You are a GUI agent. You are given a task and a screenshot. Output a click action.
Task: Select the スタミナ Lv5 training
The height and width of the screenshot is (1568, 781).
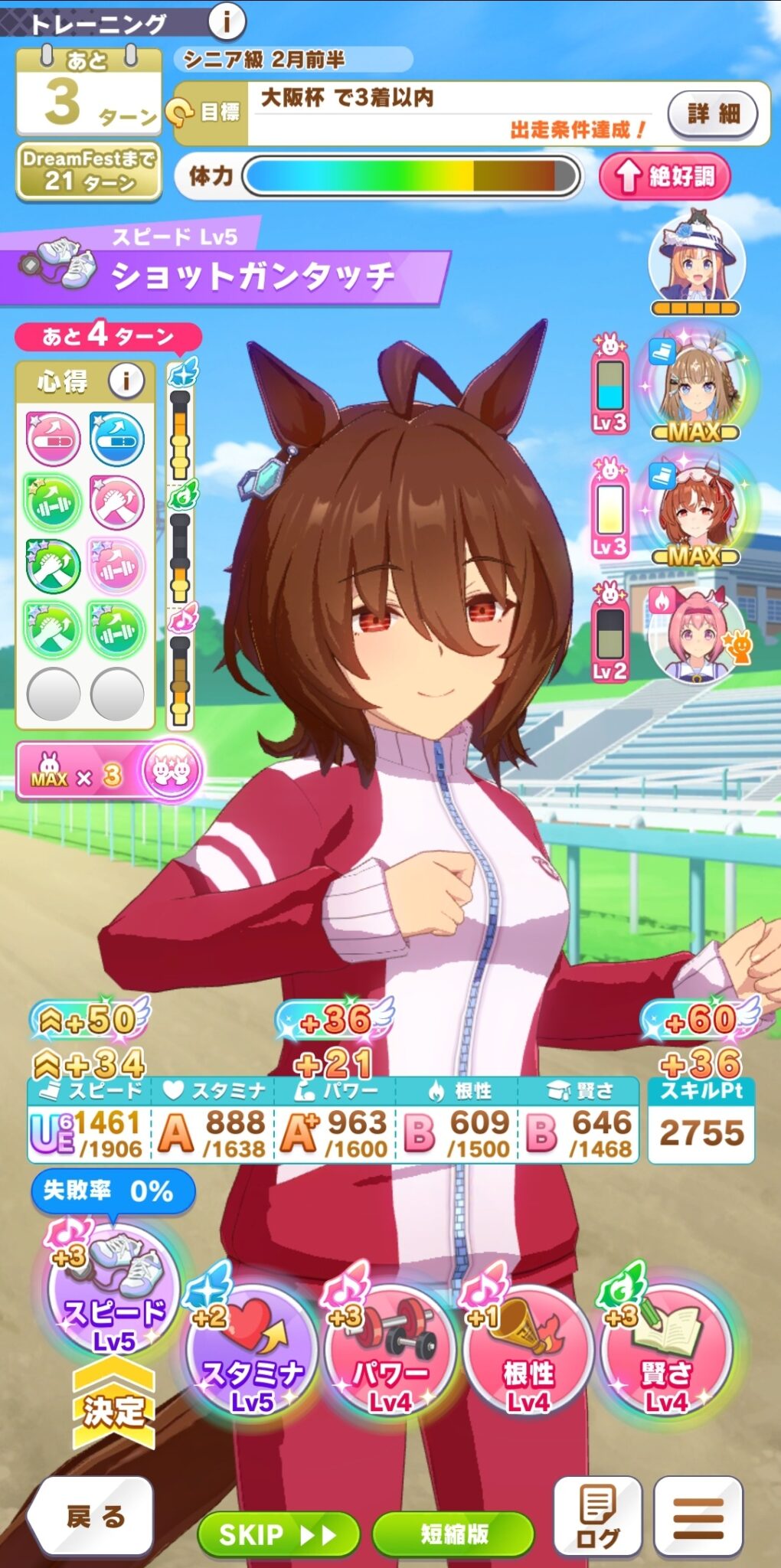click(x=252, y=1351)
